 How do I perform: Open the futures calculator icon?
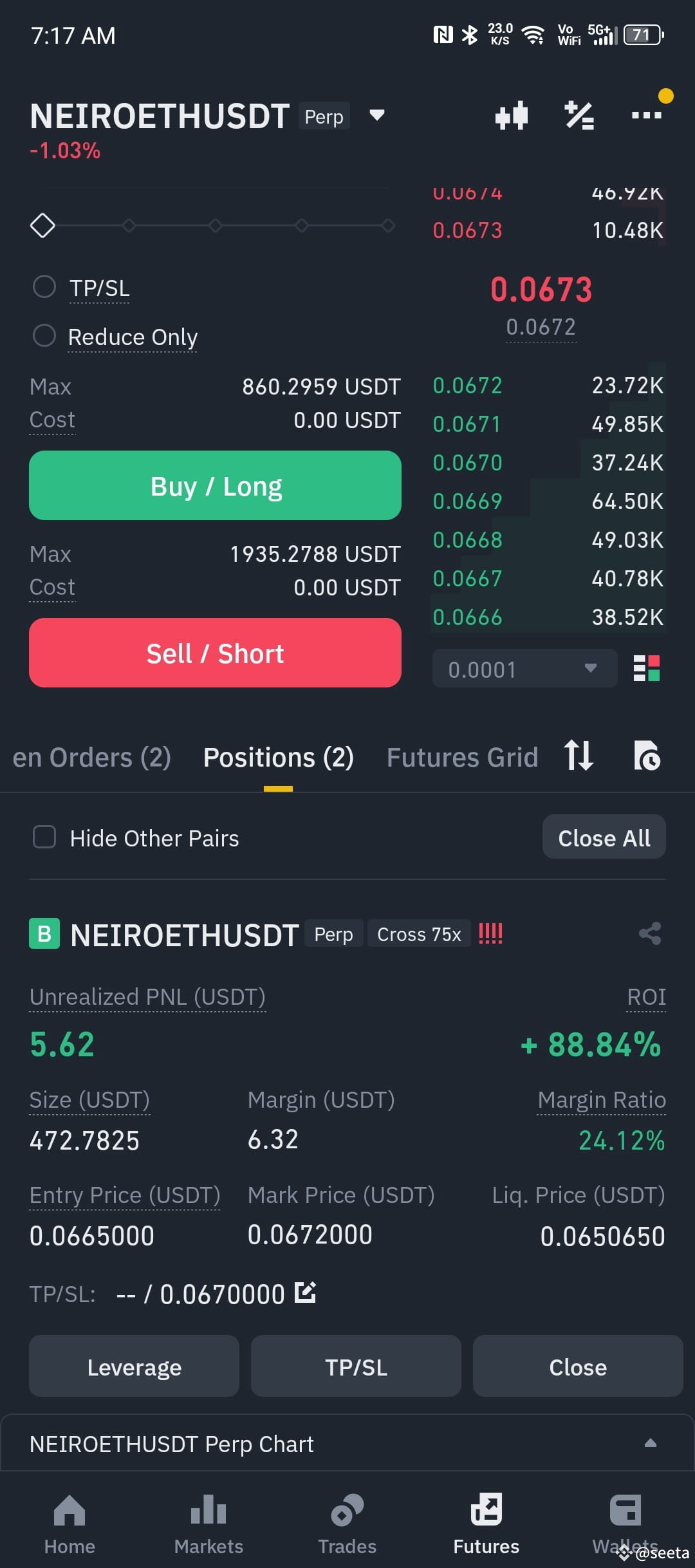(579, 115)
